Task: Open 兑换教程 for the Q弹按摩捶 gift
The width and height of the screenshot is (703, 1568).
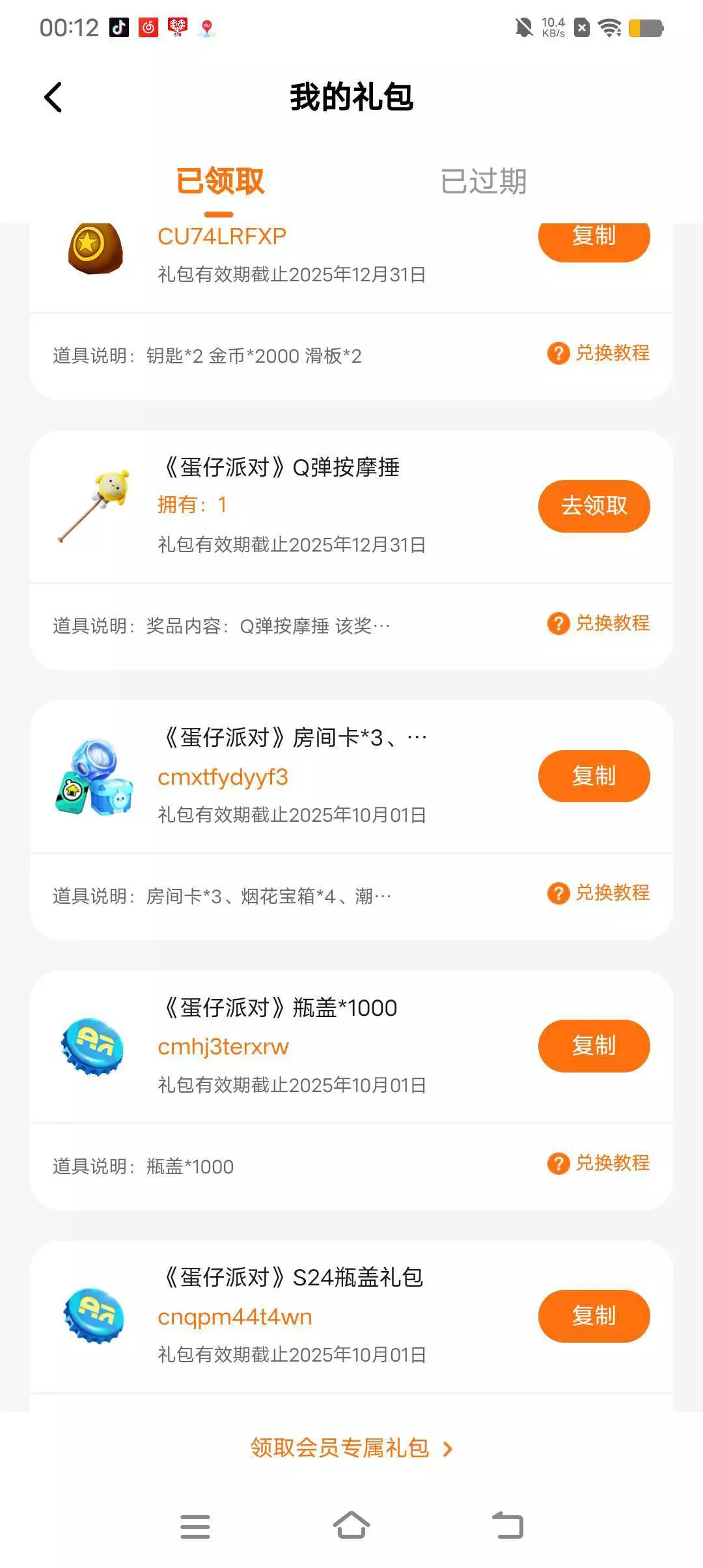Action: coord(599,623)
